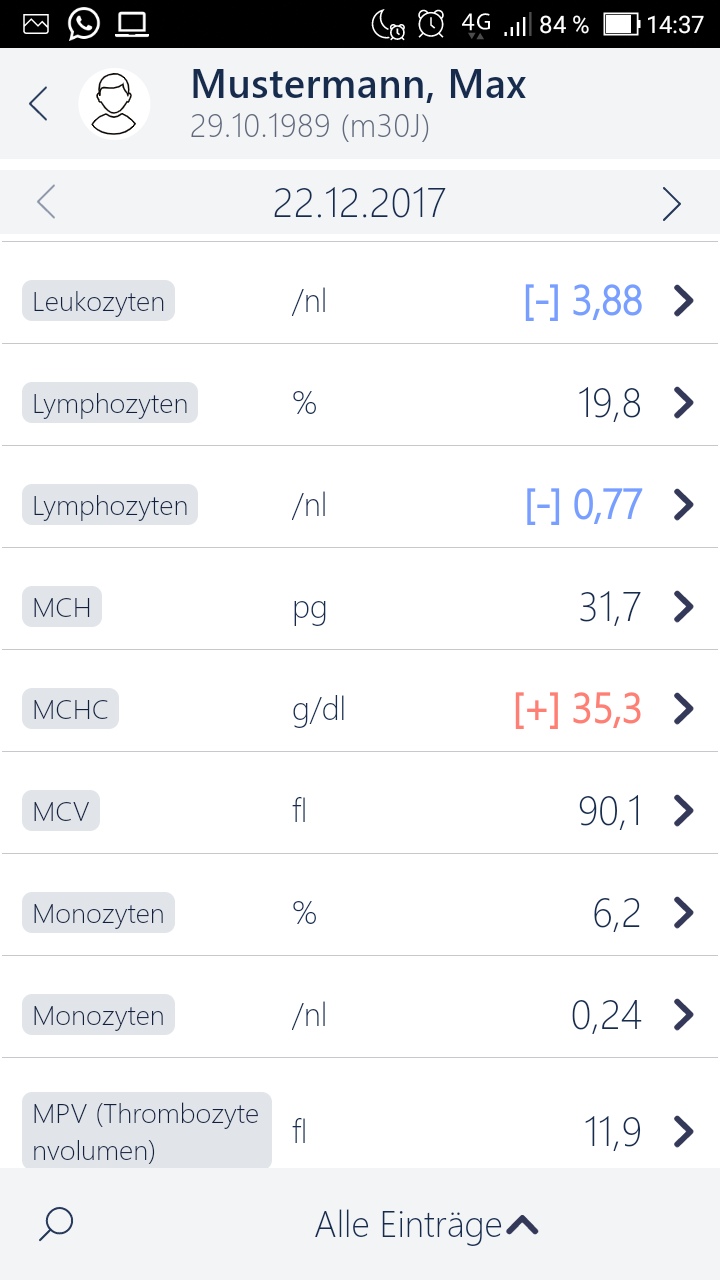Open Leukozyten /nl value 3,88 details
The image size is (720, 1280).
(x=360, y=301)
